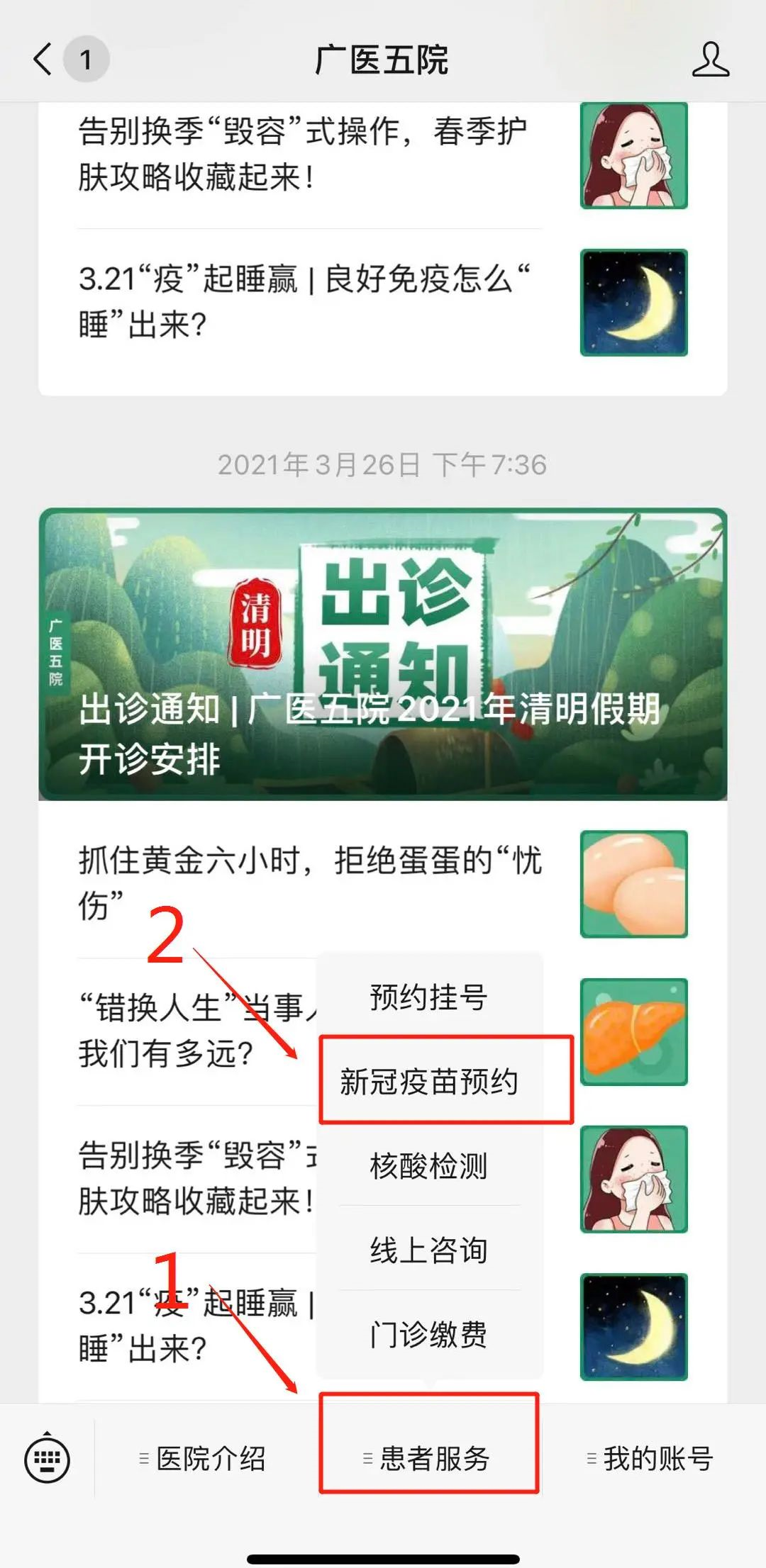Select 线上咨询 option
The height and width of the screenshot is (1568, 766).
pos(428,1250)
